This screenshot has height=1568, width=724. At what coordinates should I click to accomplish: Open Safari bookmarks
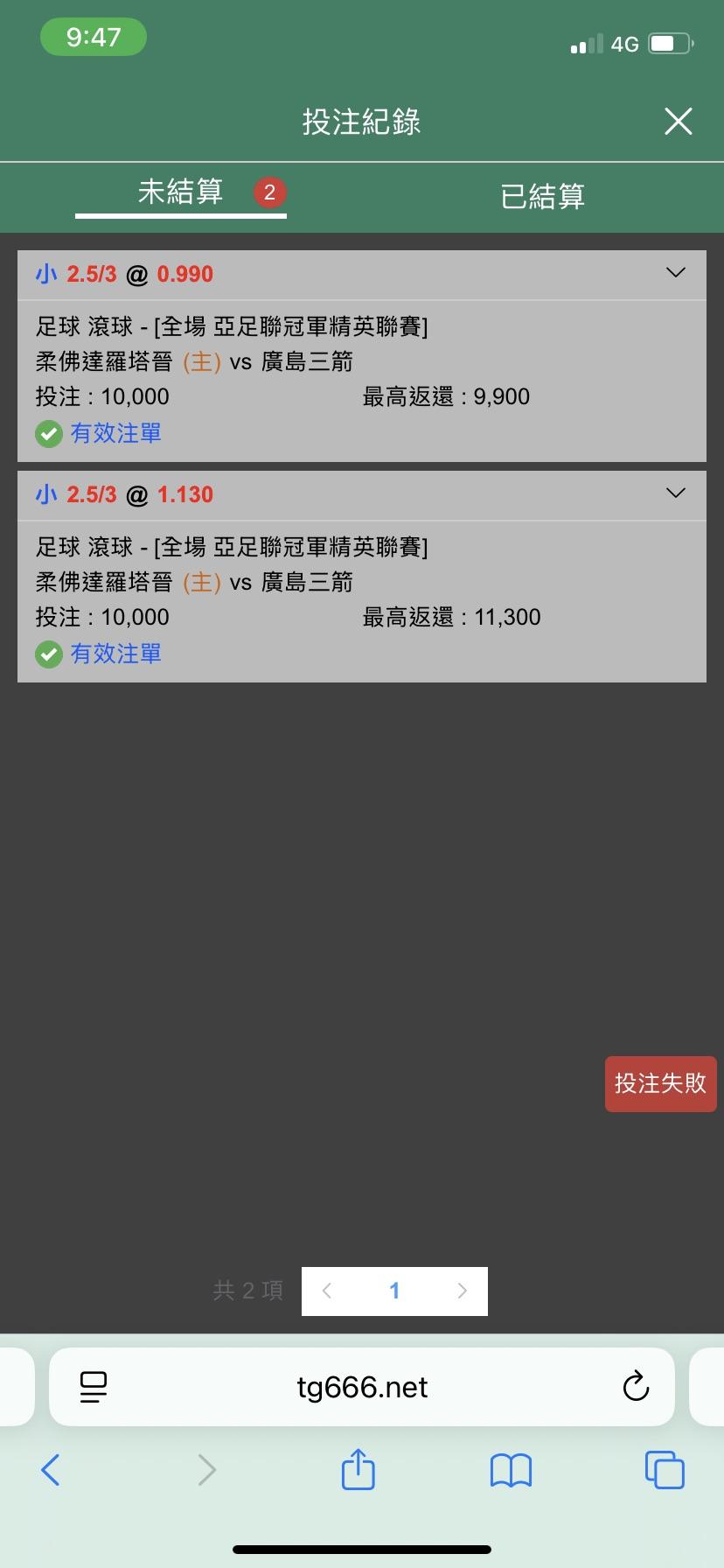pos(512,1471)
